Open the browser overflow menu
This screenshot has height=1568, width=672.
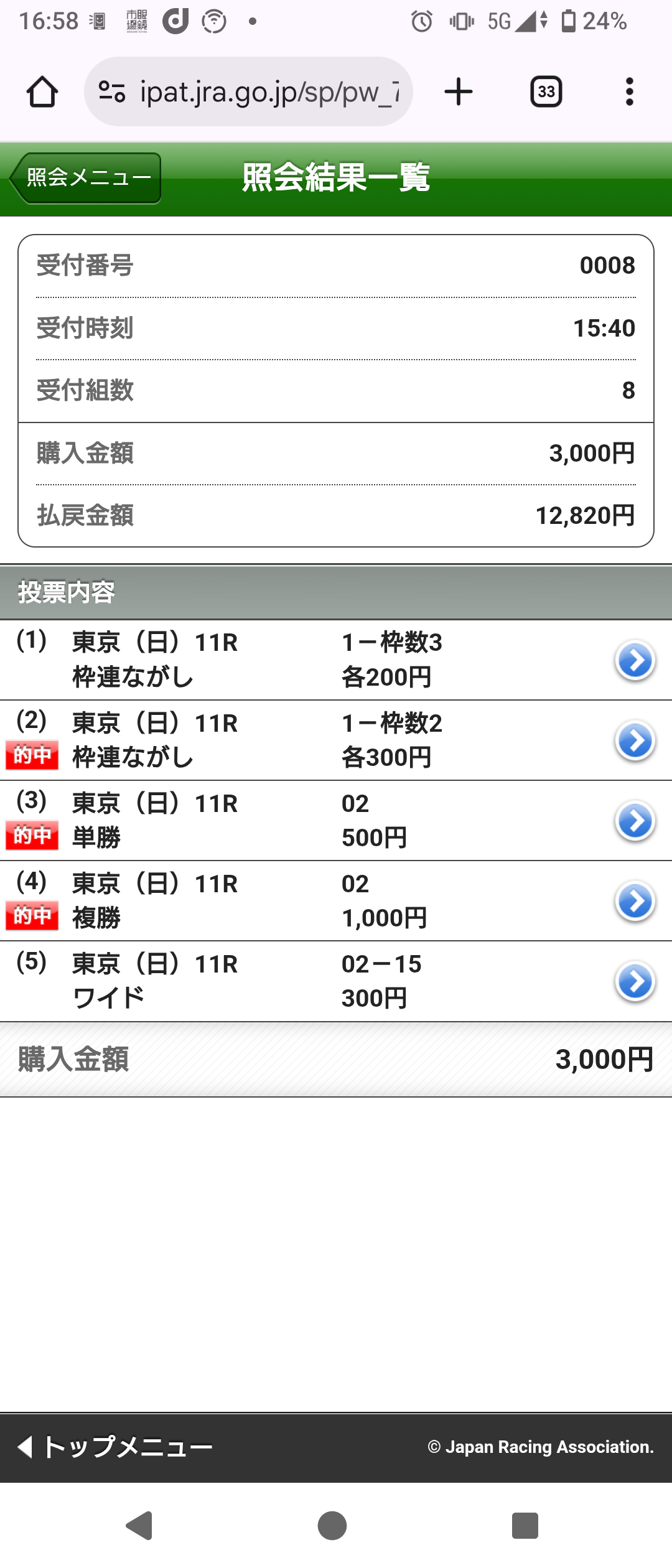[x=629, y=92]
